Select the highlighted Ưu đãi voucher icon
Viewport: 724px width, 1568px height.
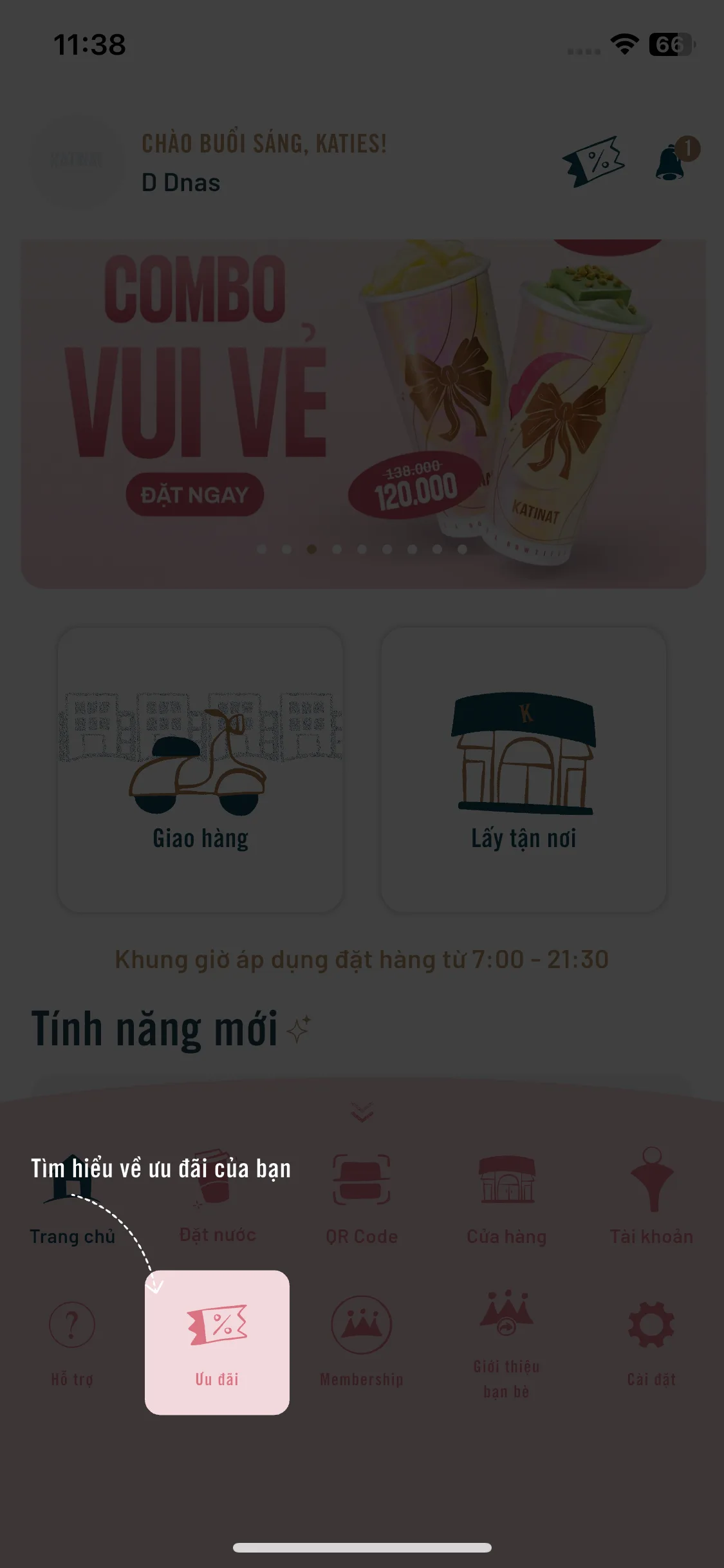point(217,1325)
